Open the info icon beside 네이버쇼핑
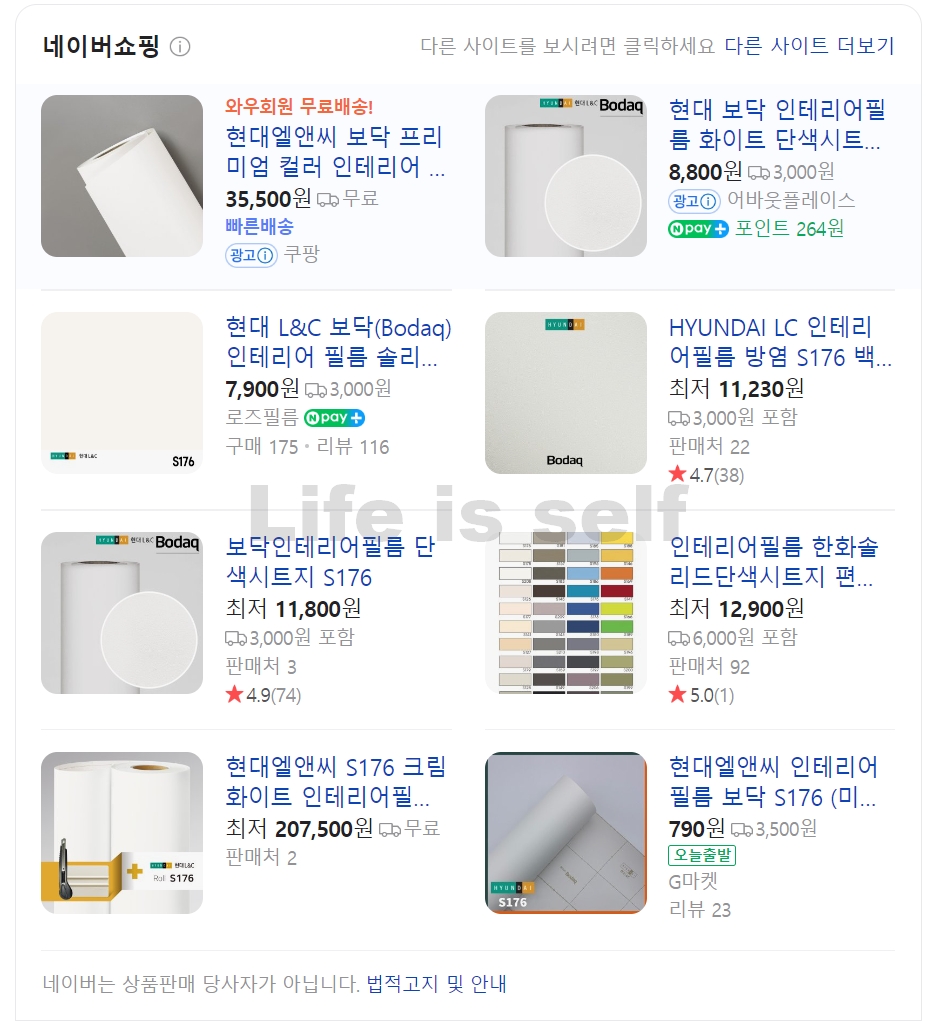Screen dimensions: 939x1021 click(x=180, y=47)
